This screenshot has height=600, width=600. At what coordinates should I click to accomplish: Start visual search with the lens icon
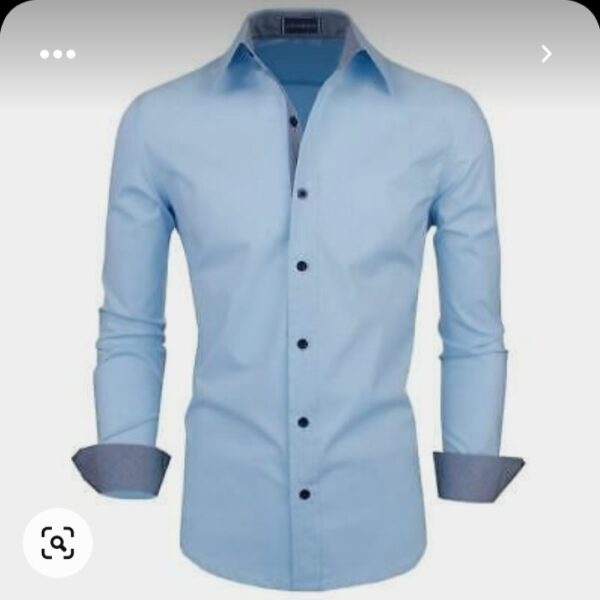58,543
